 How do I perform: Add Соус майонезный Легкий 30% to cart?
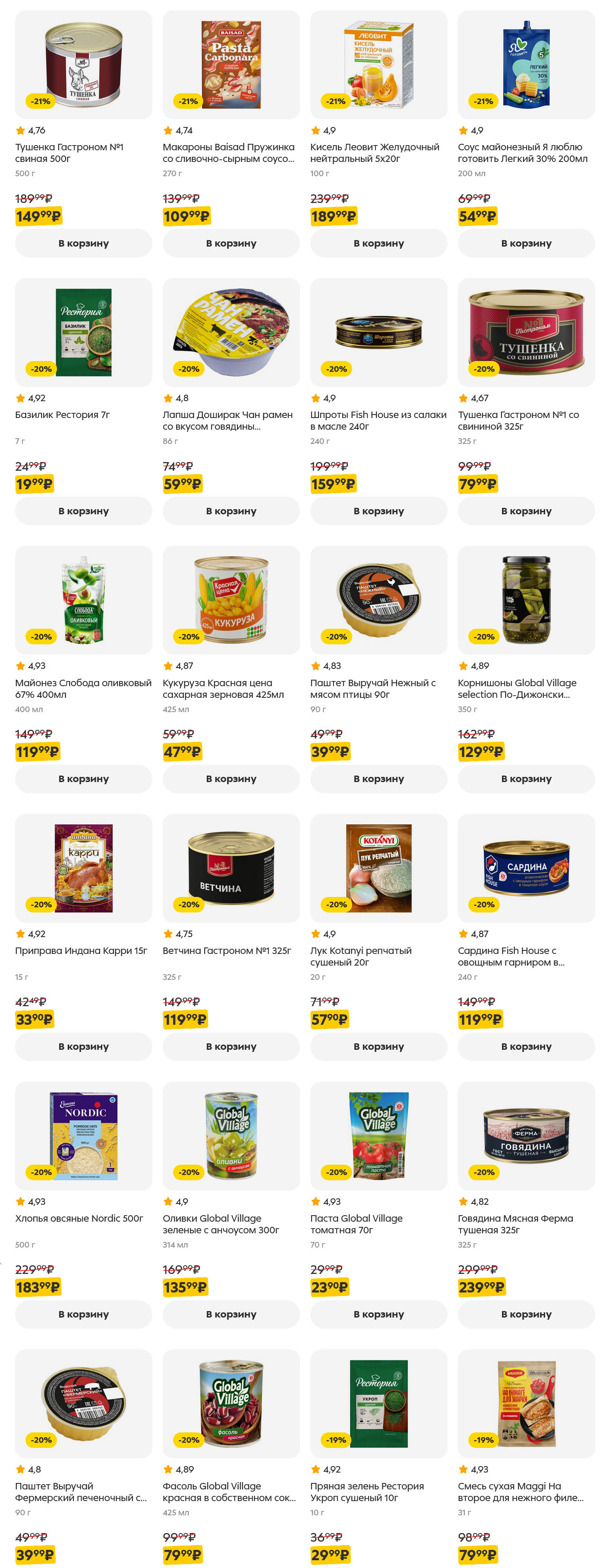pyautogui.click(x=526, y=243)
